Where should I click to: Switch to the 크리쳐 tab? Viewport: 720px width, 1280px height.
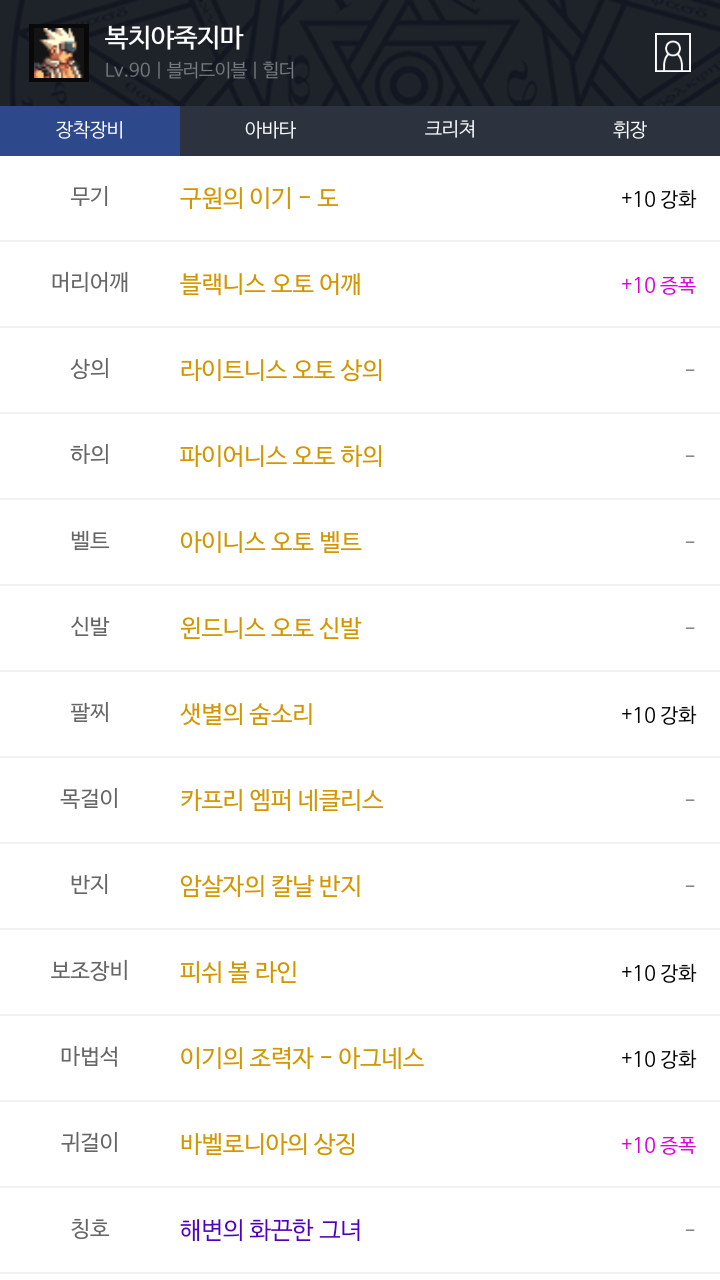pyautogui.click(x=450, y=130)
